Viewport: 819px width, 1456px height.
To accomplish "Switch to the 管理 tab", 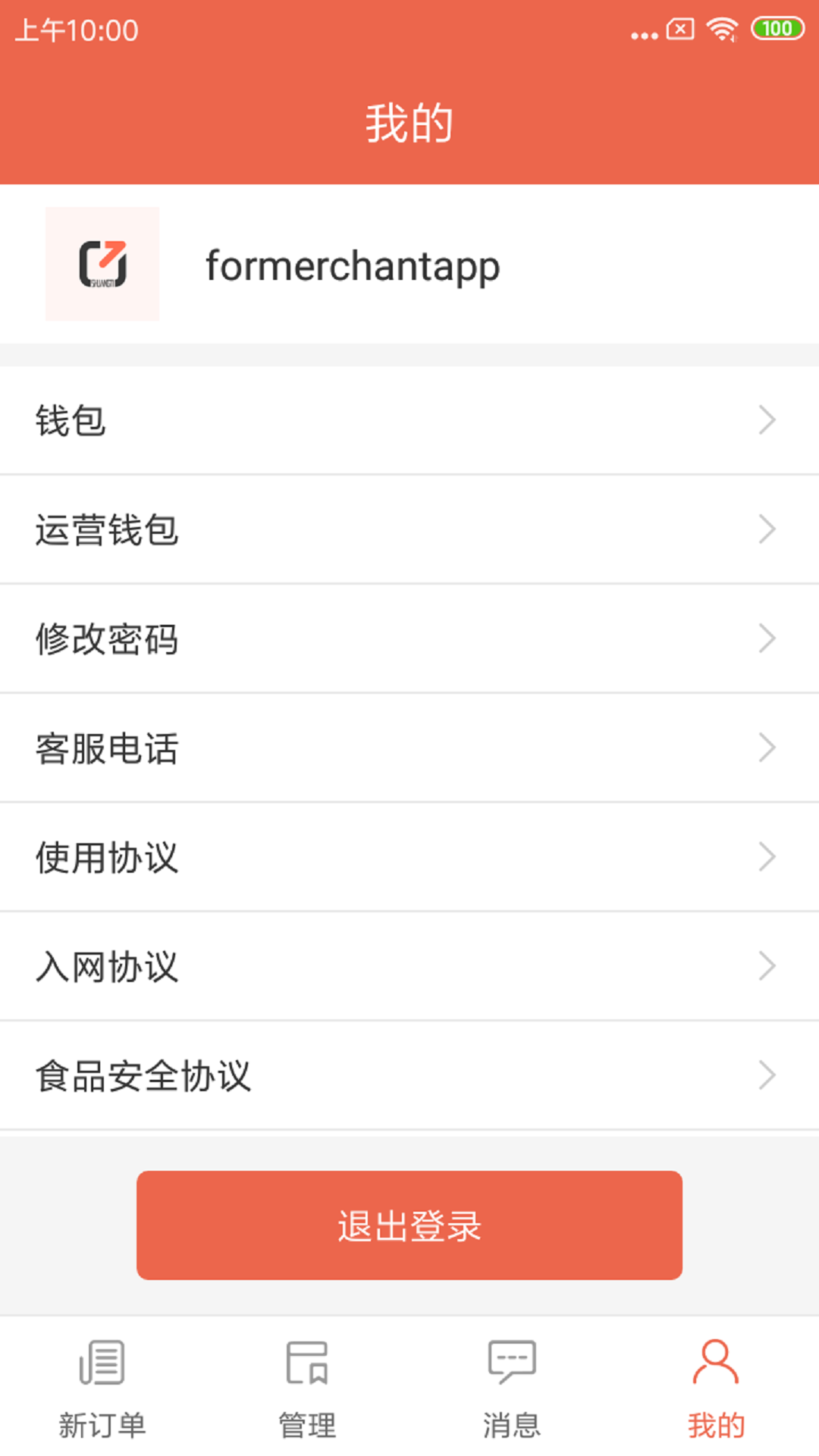I will click(x=307, y=1388).
